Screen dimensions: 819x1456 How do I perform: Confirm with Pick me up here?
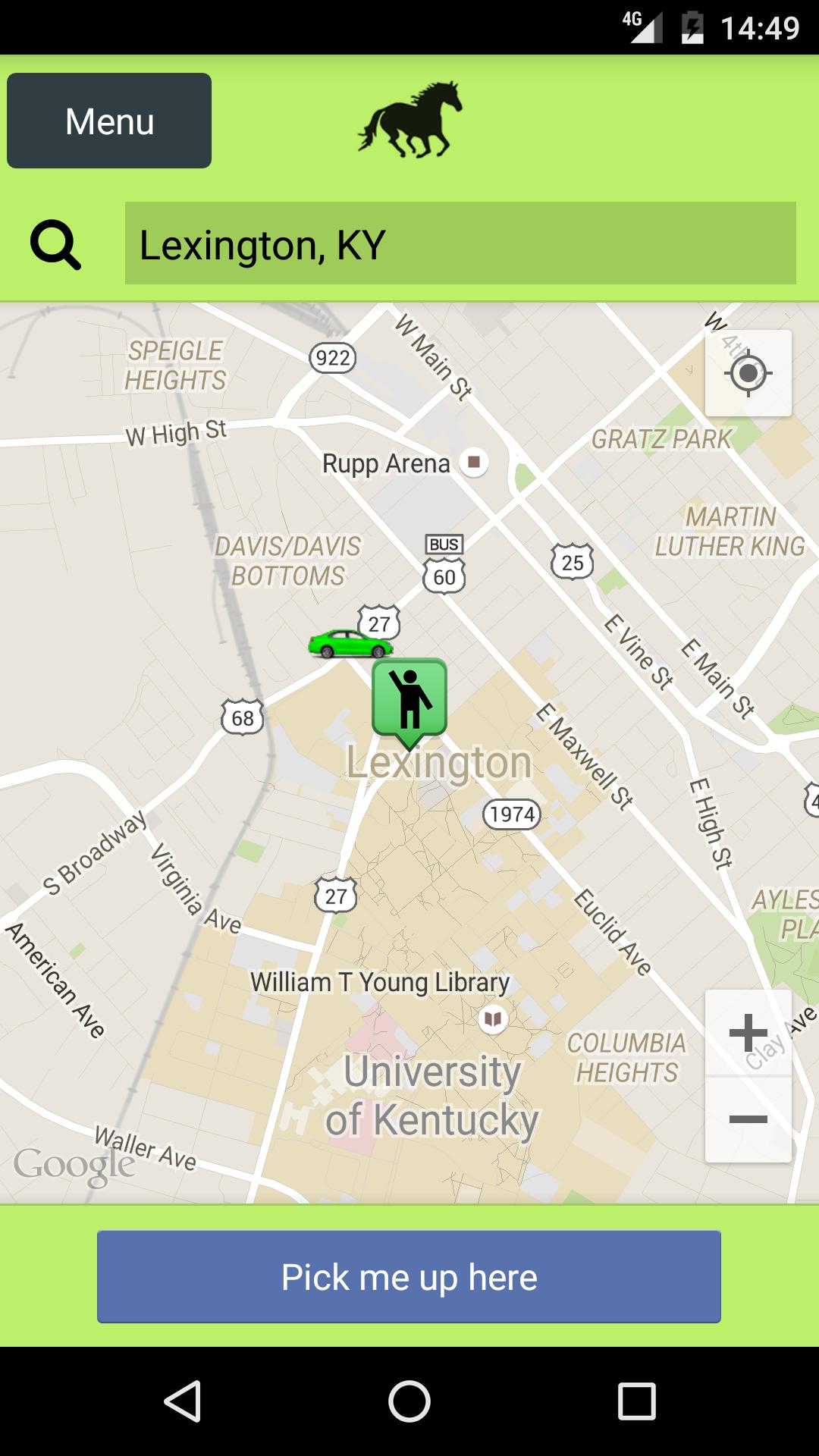[x=409, y=1277]
